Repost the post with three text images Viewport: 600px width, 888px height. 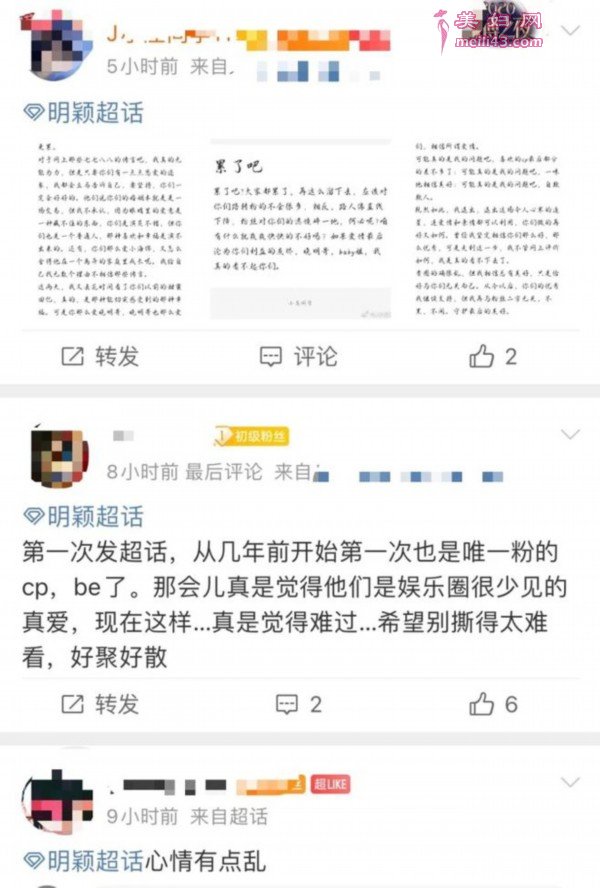click(x=100, y=356)
